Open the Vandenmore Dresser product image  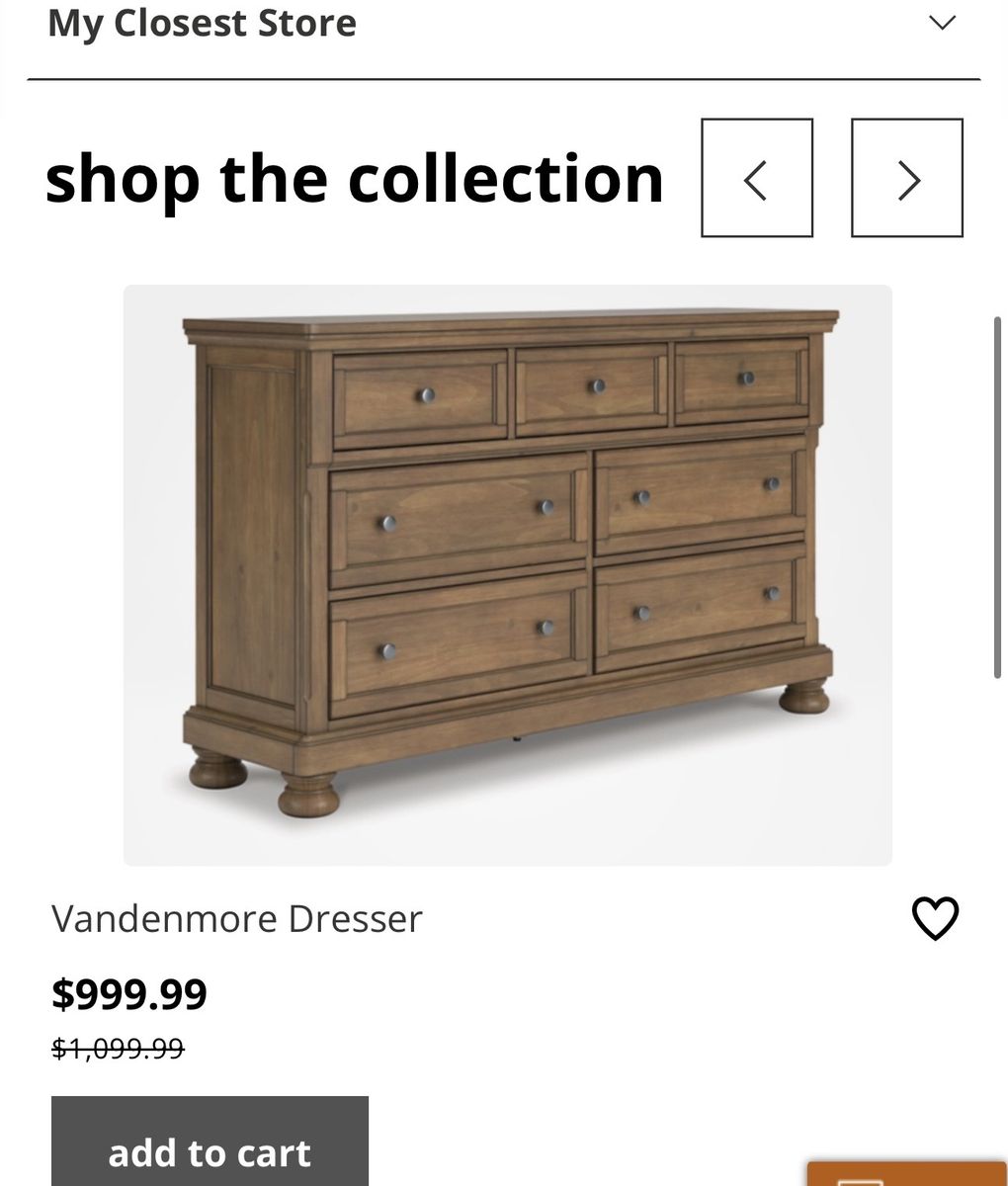tap(507, 575)
